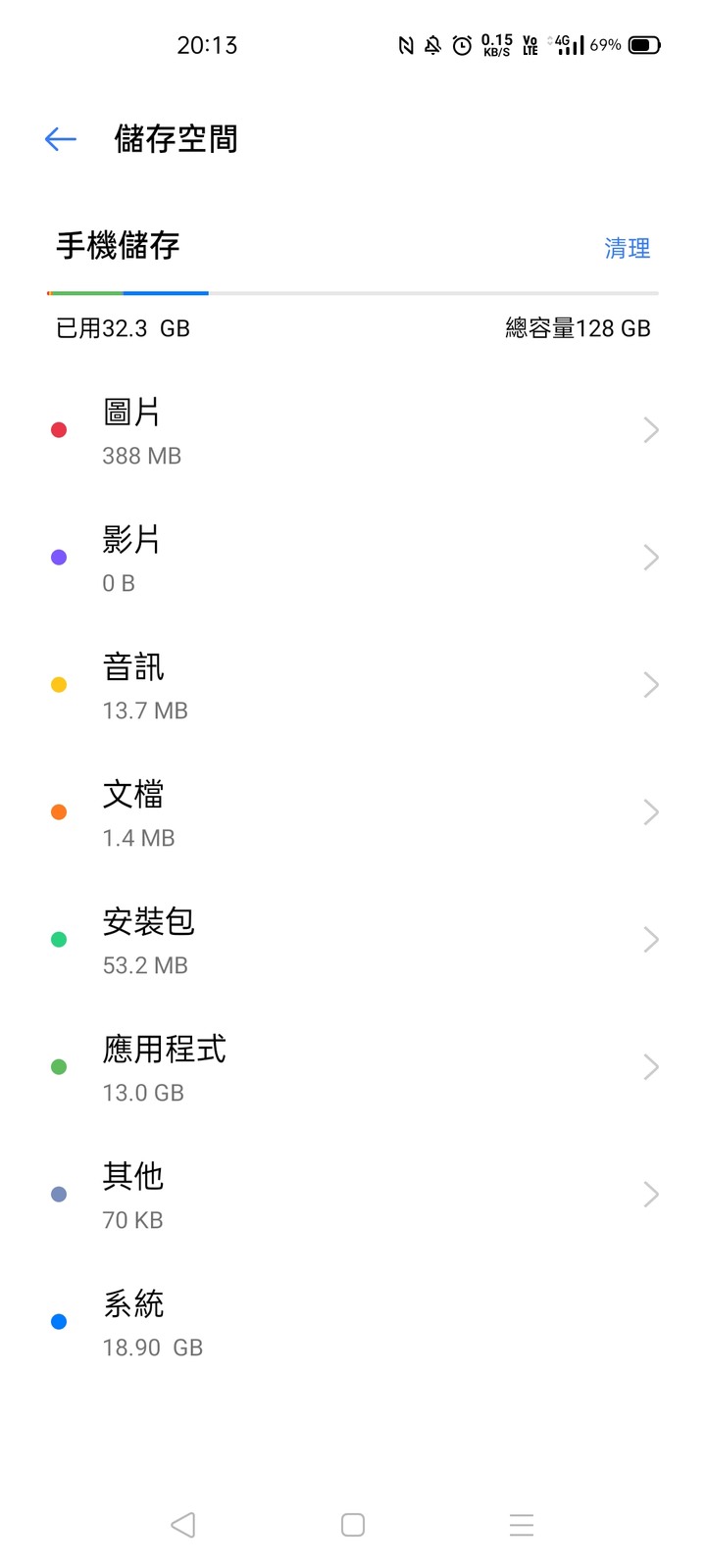
Task: Open the 安裝包 storage category
Action: [x=353, y=940]
